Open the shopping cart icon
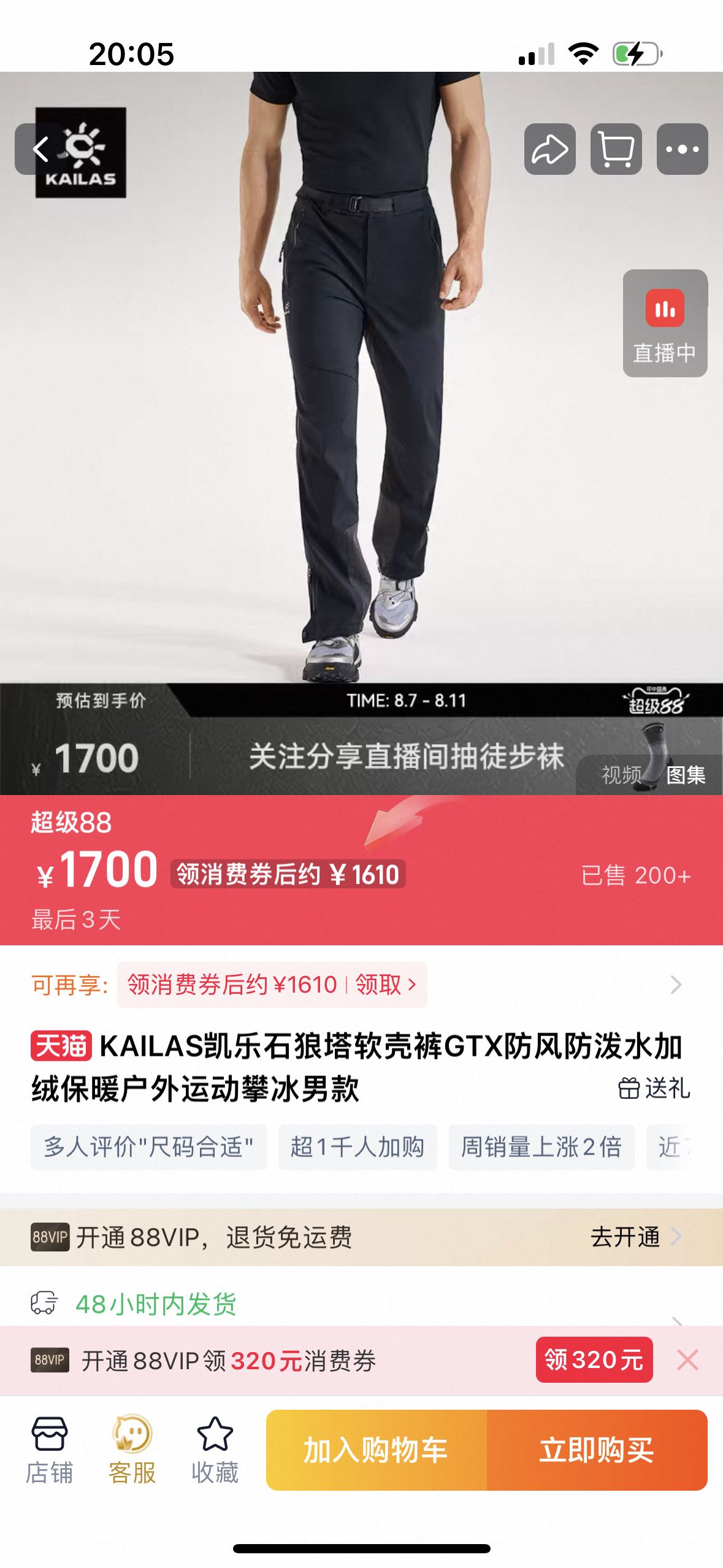723x1568 pixels. coord(616,149)
